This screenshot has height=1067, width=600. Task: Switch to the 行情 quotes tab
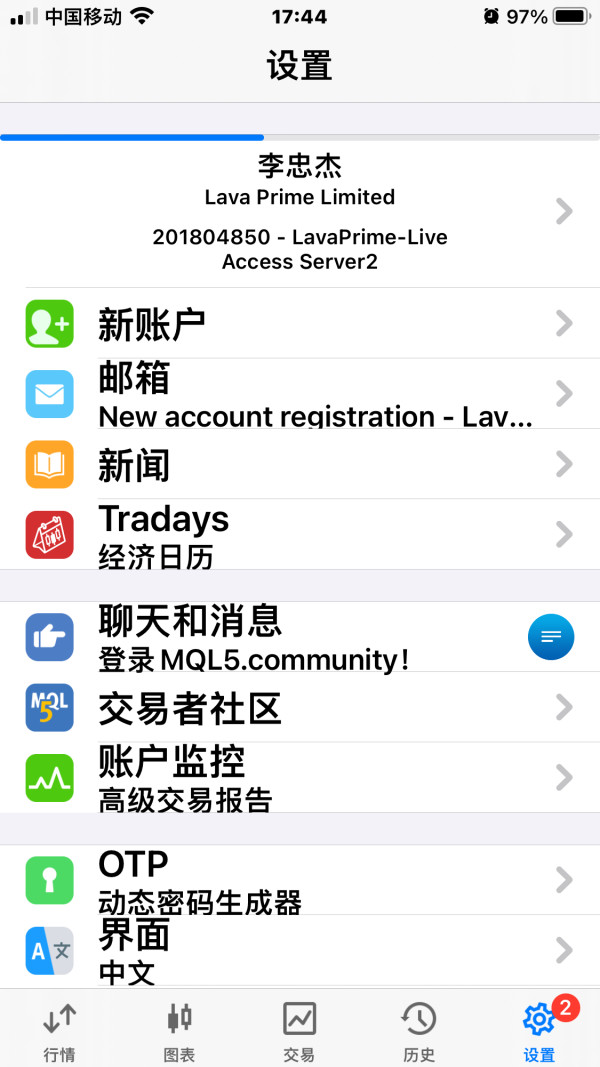(x=60, y=1030)
